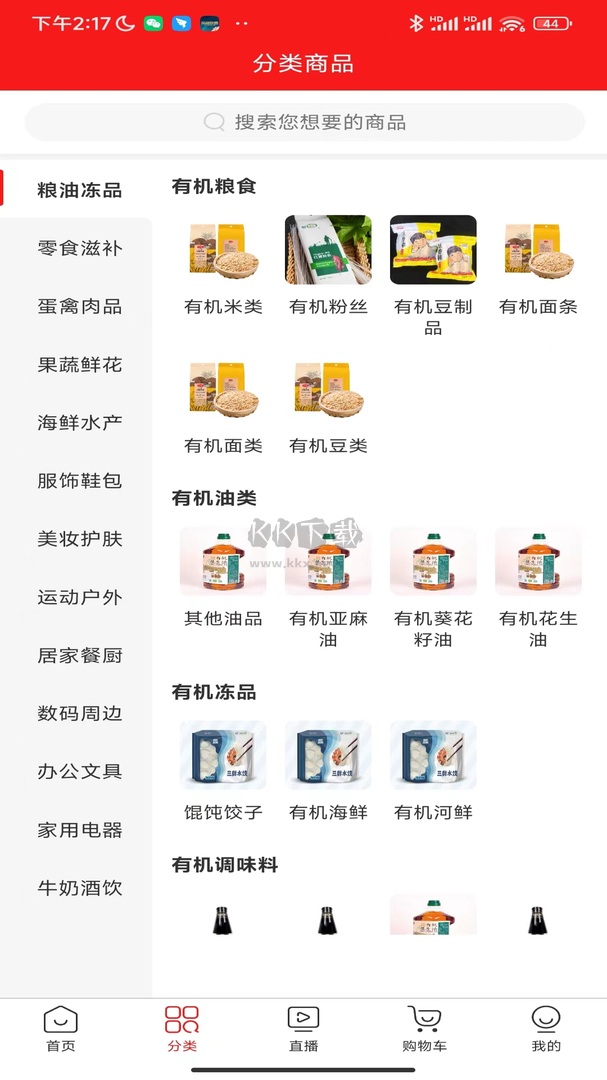Go to the 首页 home tab

(x=60, y=1029)
